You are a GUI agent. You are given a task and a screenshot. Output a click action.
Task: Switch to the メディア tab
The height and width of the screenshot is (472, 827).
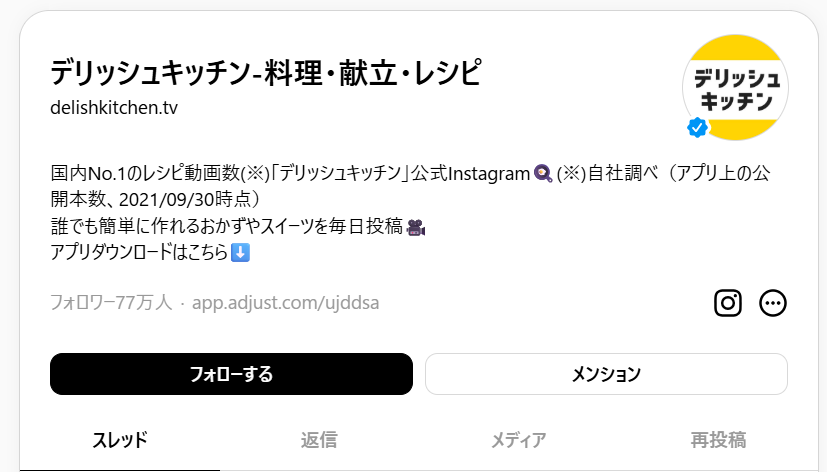(x=518, y=440)
